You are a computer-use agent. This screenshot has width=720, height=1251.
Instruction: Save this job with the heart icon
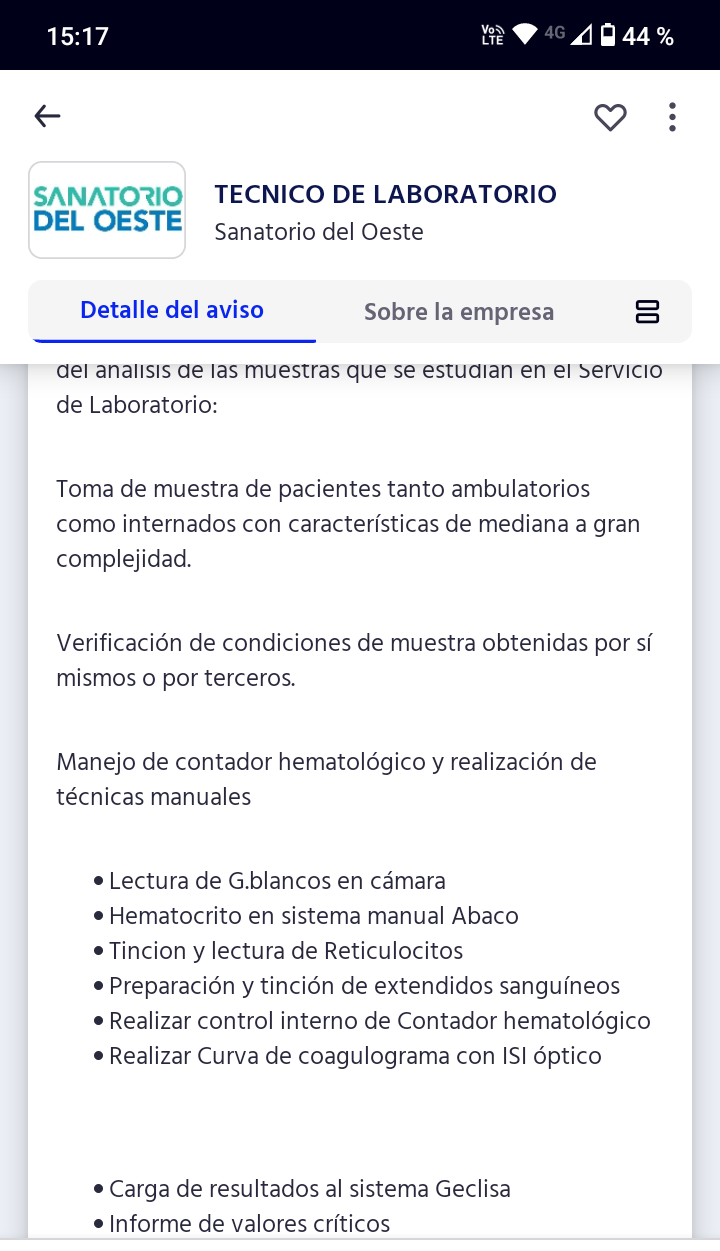[610, 117]
